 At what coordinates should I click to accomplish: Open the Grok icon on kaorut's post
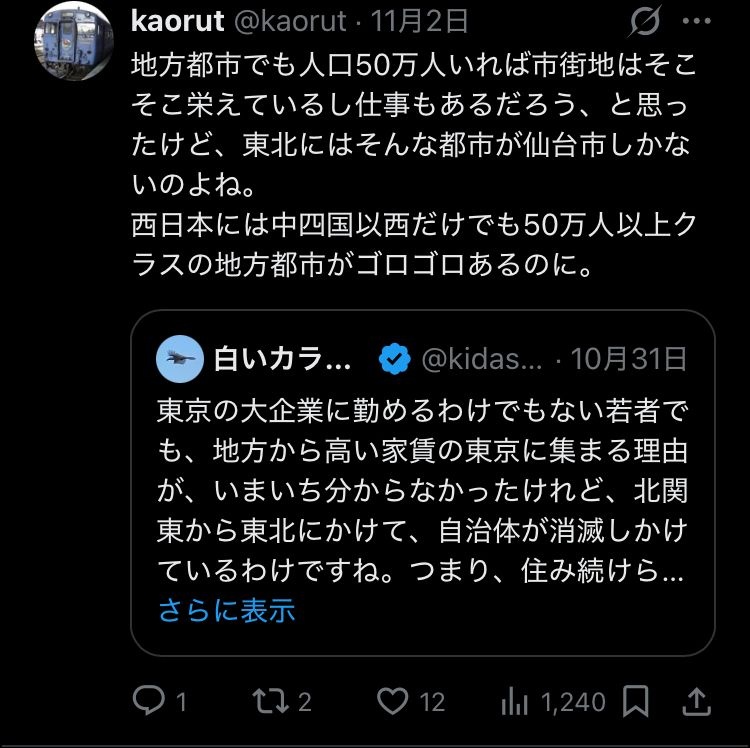(x=647, y=20)
